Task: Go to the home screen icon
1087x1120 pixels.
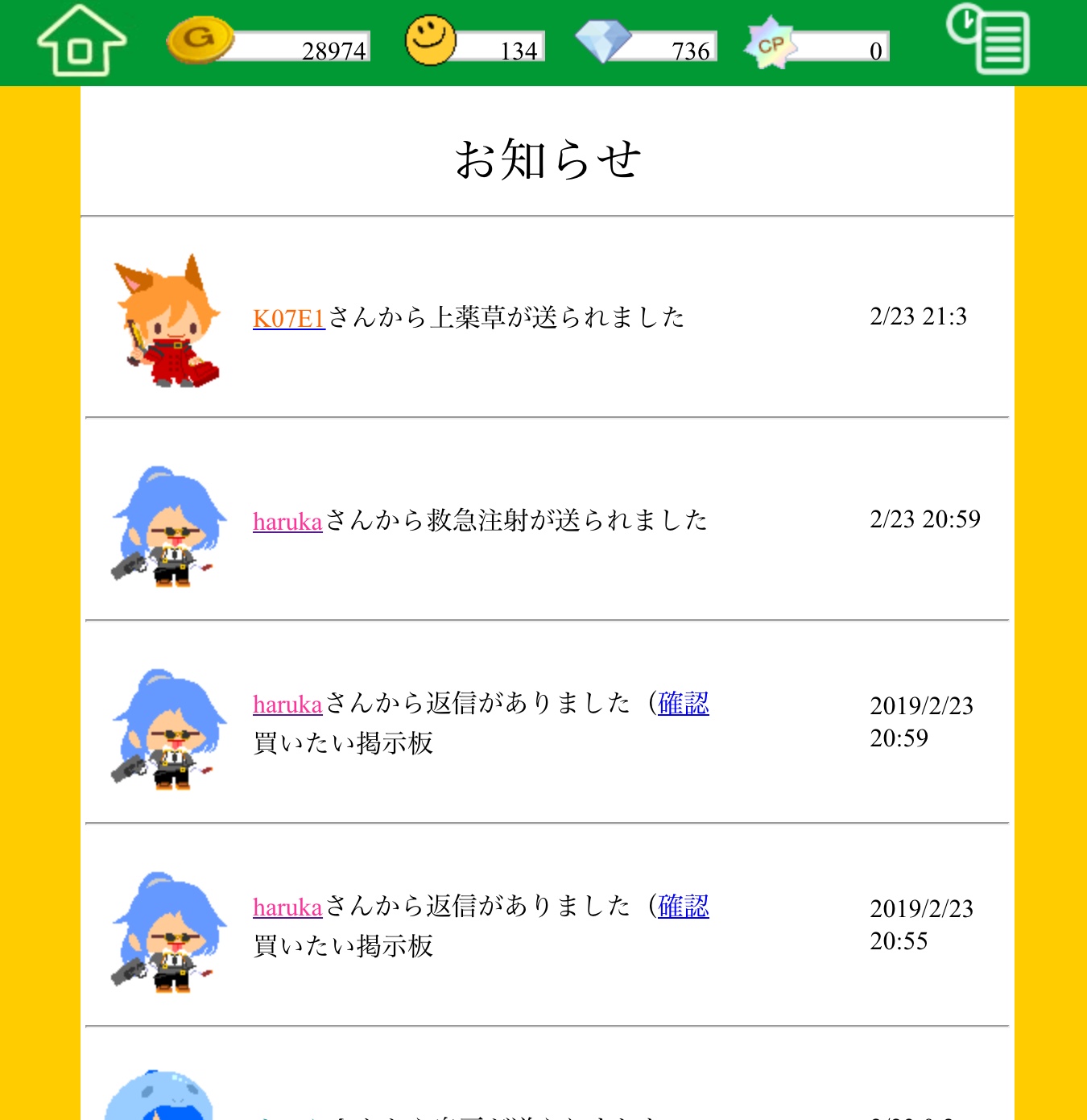Action: point(81,42)
